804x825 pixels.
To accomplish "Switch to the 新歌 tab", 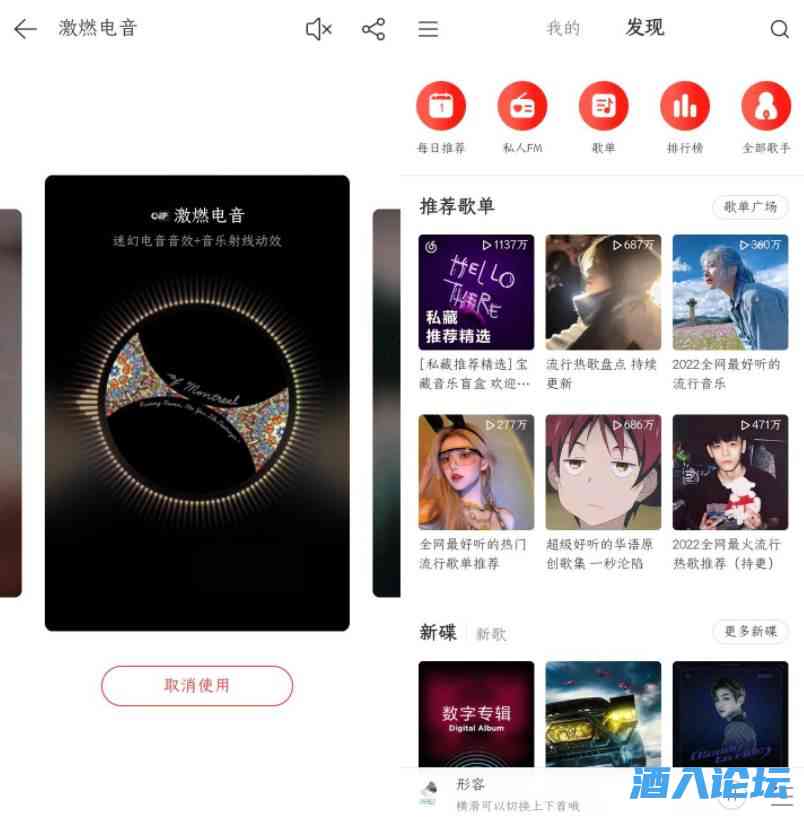I will (492, 633).
